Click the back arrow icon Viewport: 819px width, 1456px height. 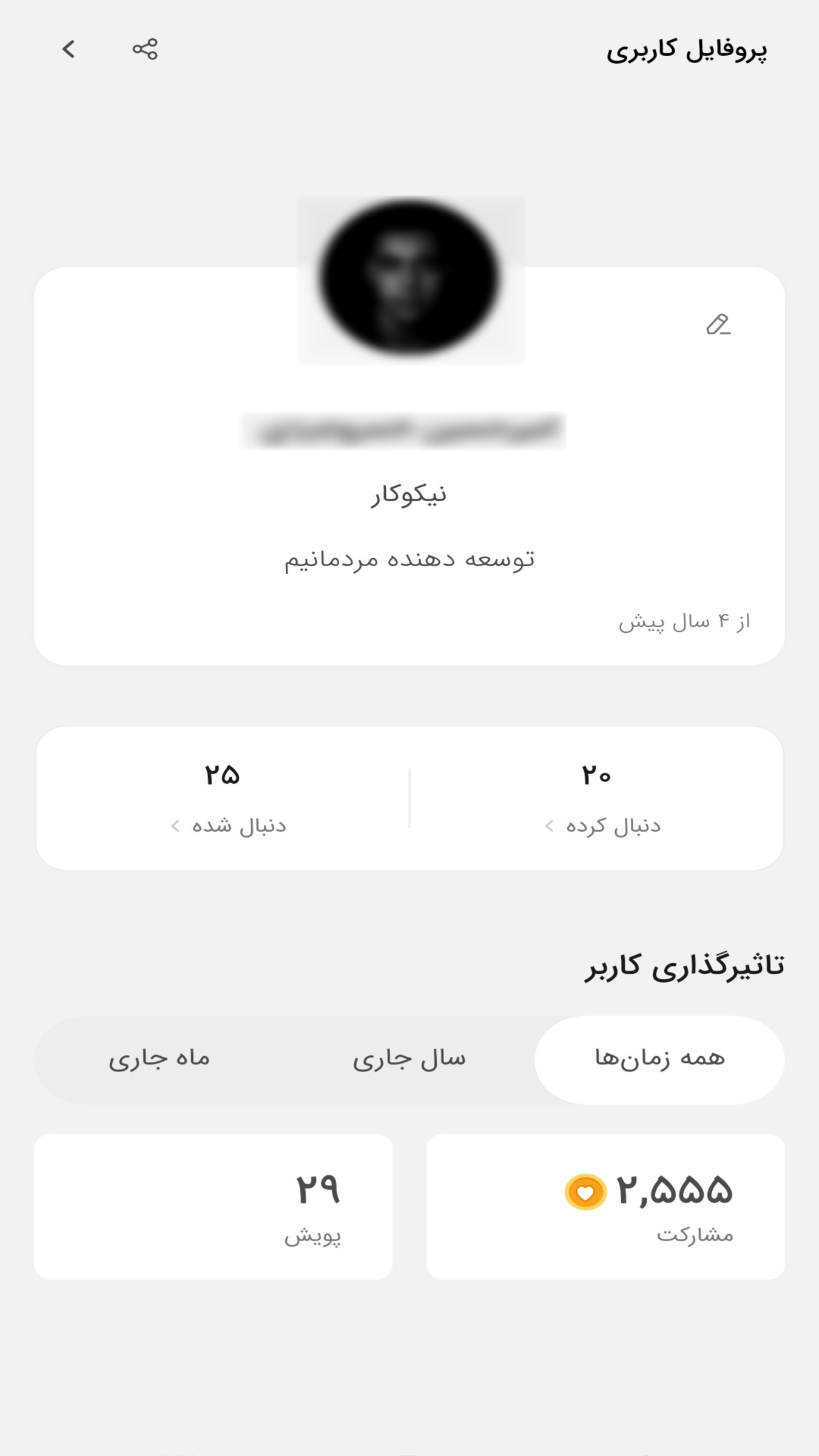[x=69, y=50]
